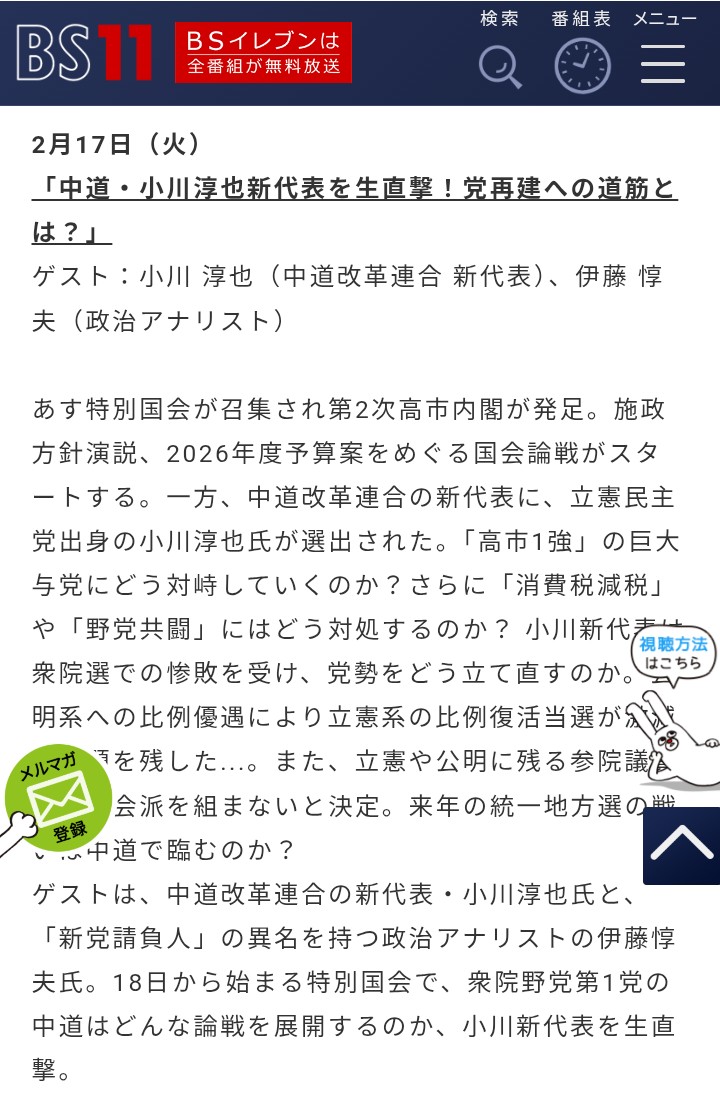
Task: Open the 全番組が無料放送 banner
Action: coord(263,53)
